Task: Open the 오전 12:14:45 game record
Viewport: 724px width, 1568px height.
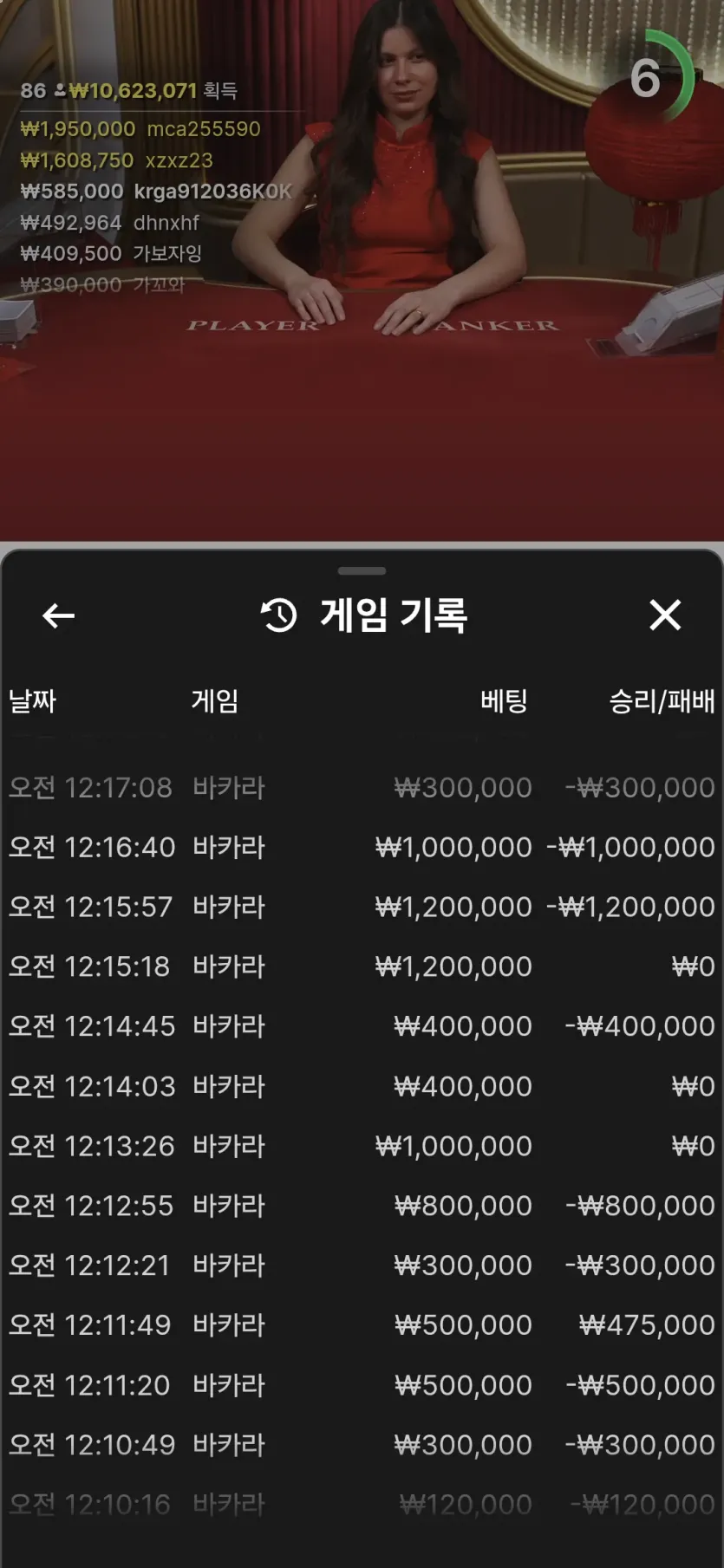Action: pyautogui.click(x=362, y=1026)
